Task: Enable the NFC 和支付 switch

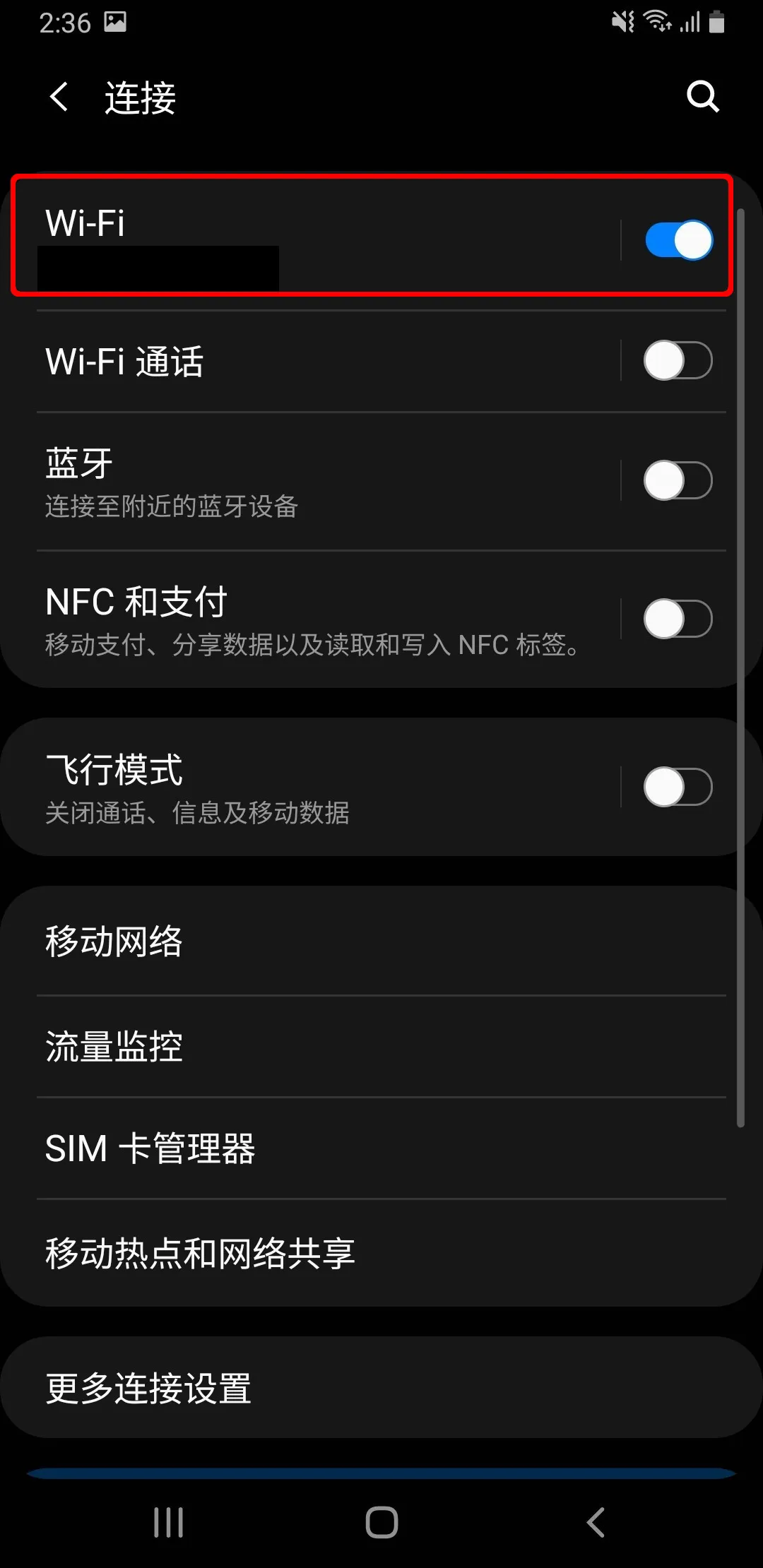Action: (x=678, y=619)
